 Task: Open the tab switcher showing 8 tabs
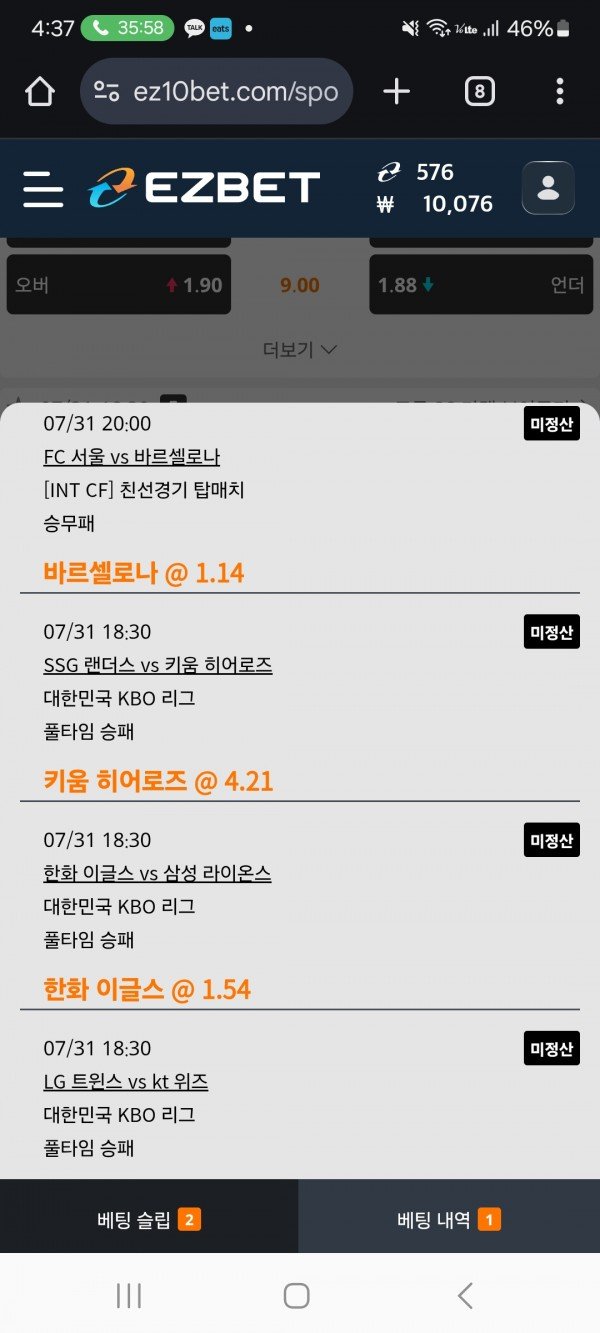click(480, 92)
